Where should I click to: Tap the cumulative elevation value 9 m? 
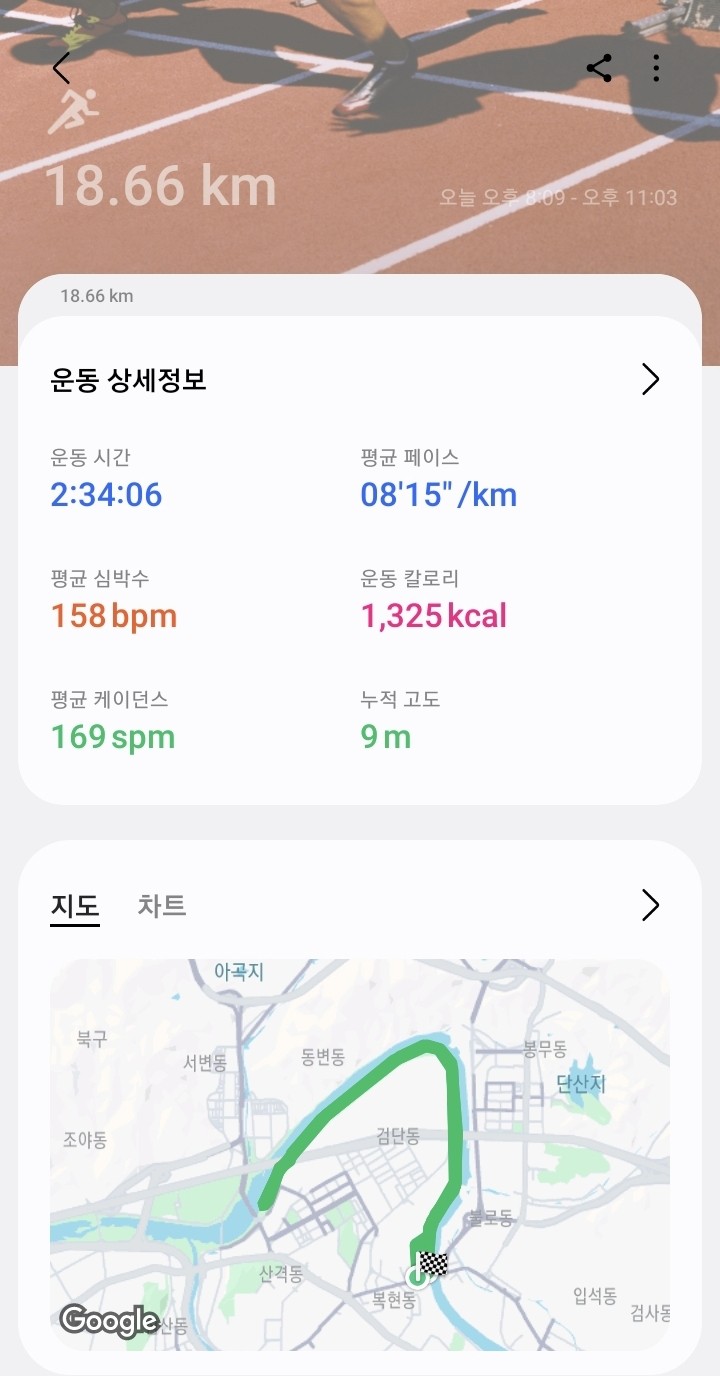pos(386,736)
